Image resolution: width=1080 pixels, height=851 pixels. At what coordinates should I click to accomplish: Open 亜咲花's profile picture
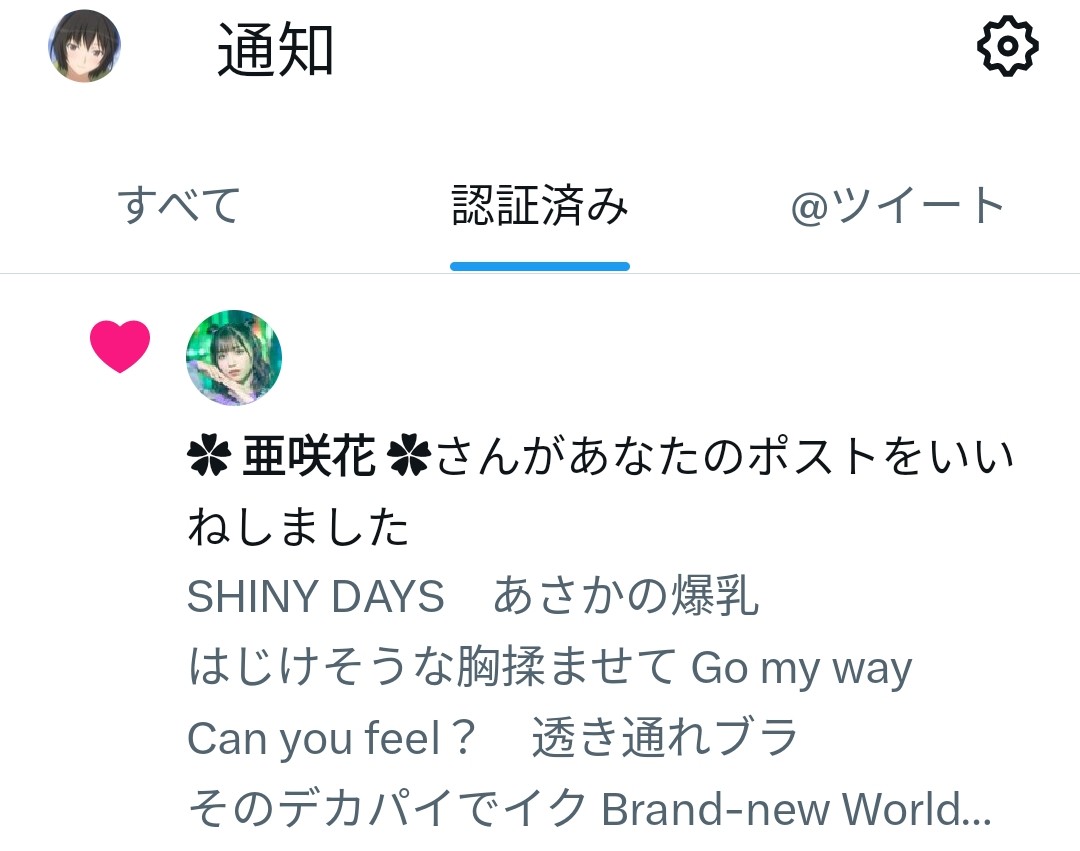(x=234, y=357)
